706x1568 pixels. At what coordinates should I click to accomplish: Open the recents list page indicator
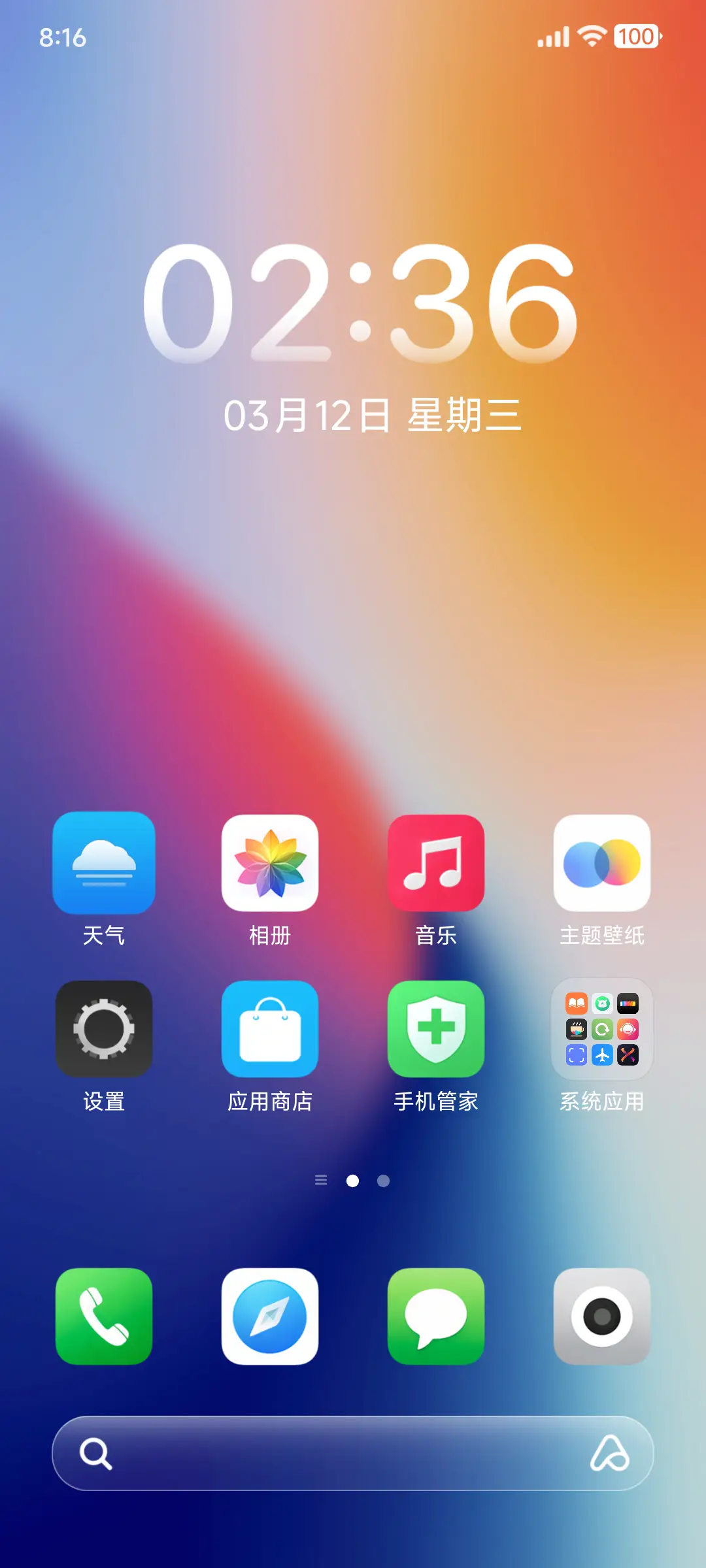tap(320, 1180)
